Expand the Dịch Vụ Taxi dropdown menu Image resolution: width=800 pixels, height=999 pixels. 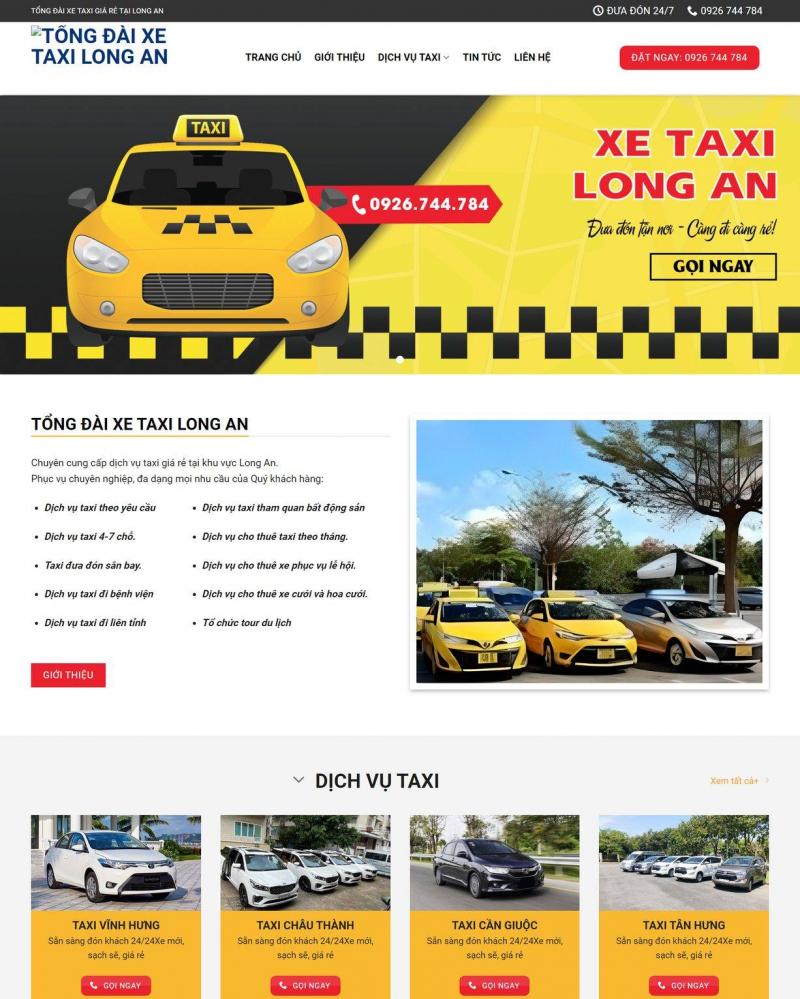click(413, 57)
